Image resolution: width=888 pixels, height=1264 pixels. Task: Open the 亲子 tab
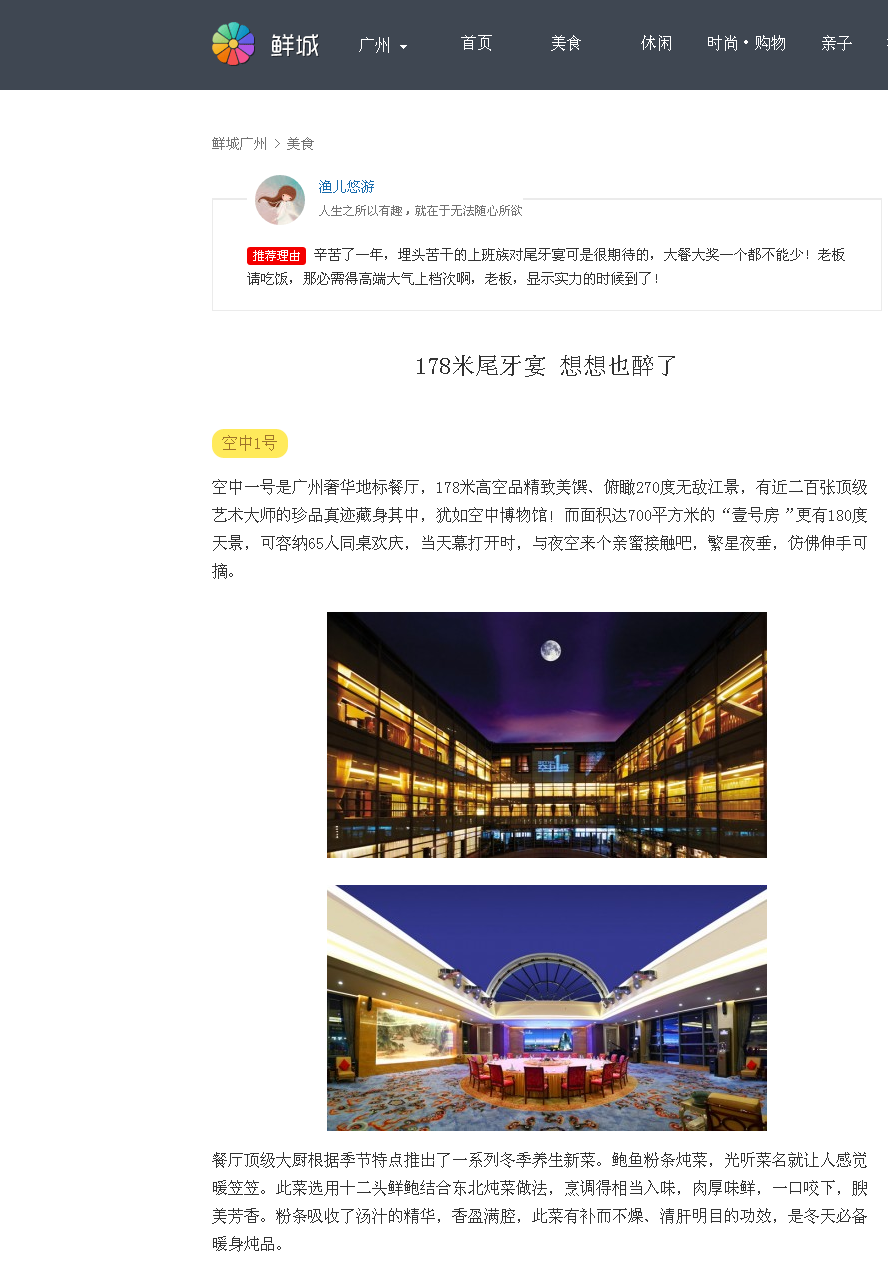(x=836, y=43)
